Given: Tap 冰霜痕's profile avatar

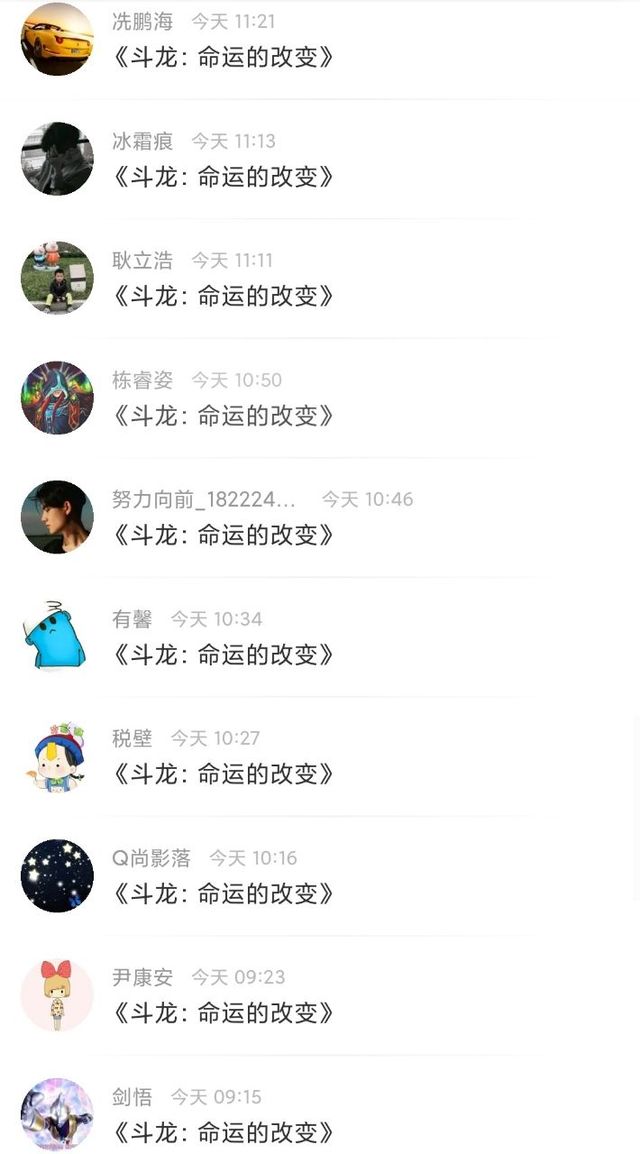Looking at the screenshot, I should pos(57,159).
